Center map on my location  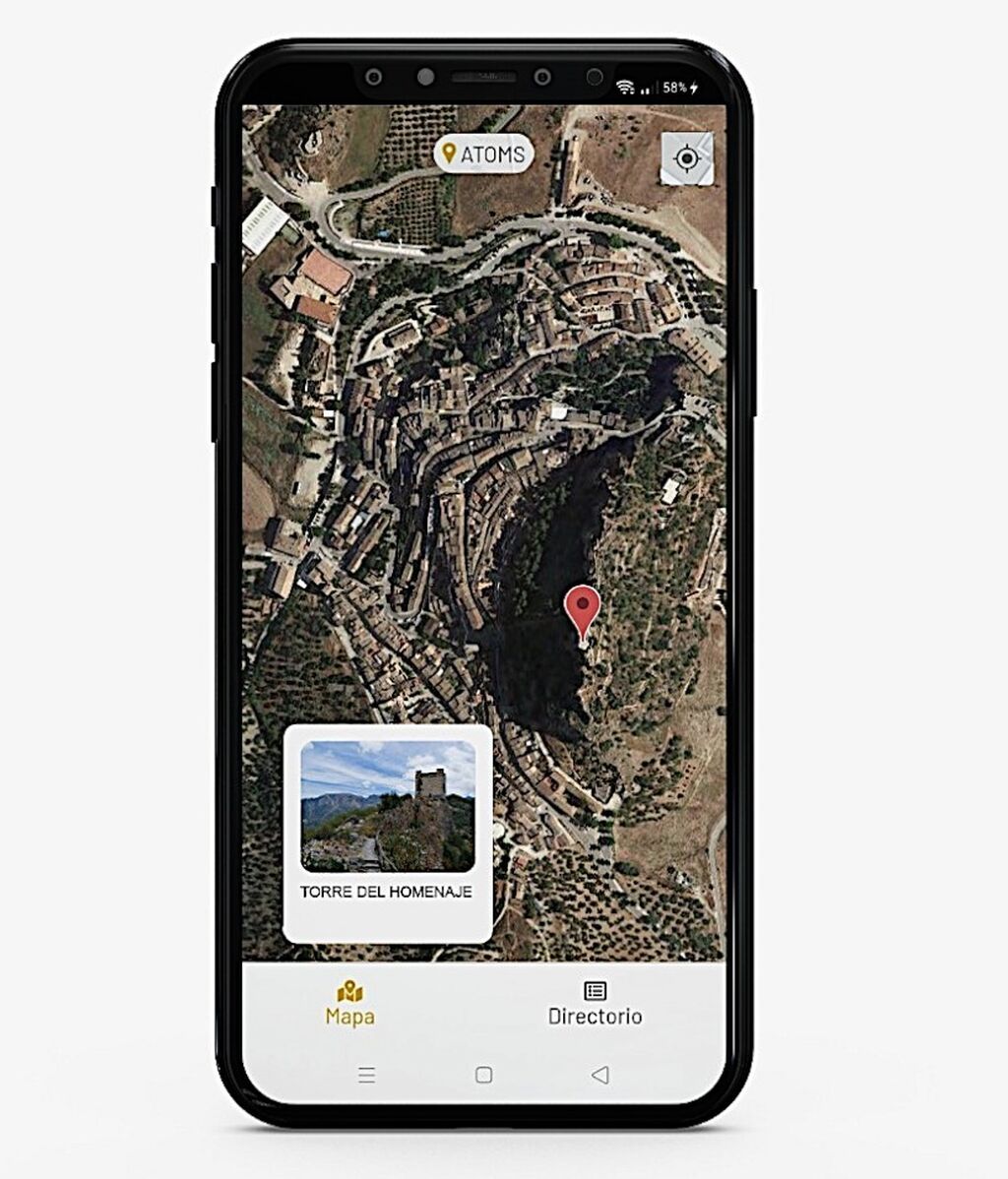click(687, 158)
